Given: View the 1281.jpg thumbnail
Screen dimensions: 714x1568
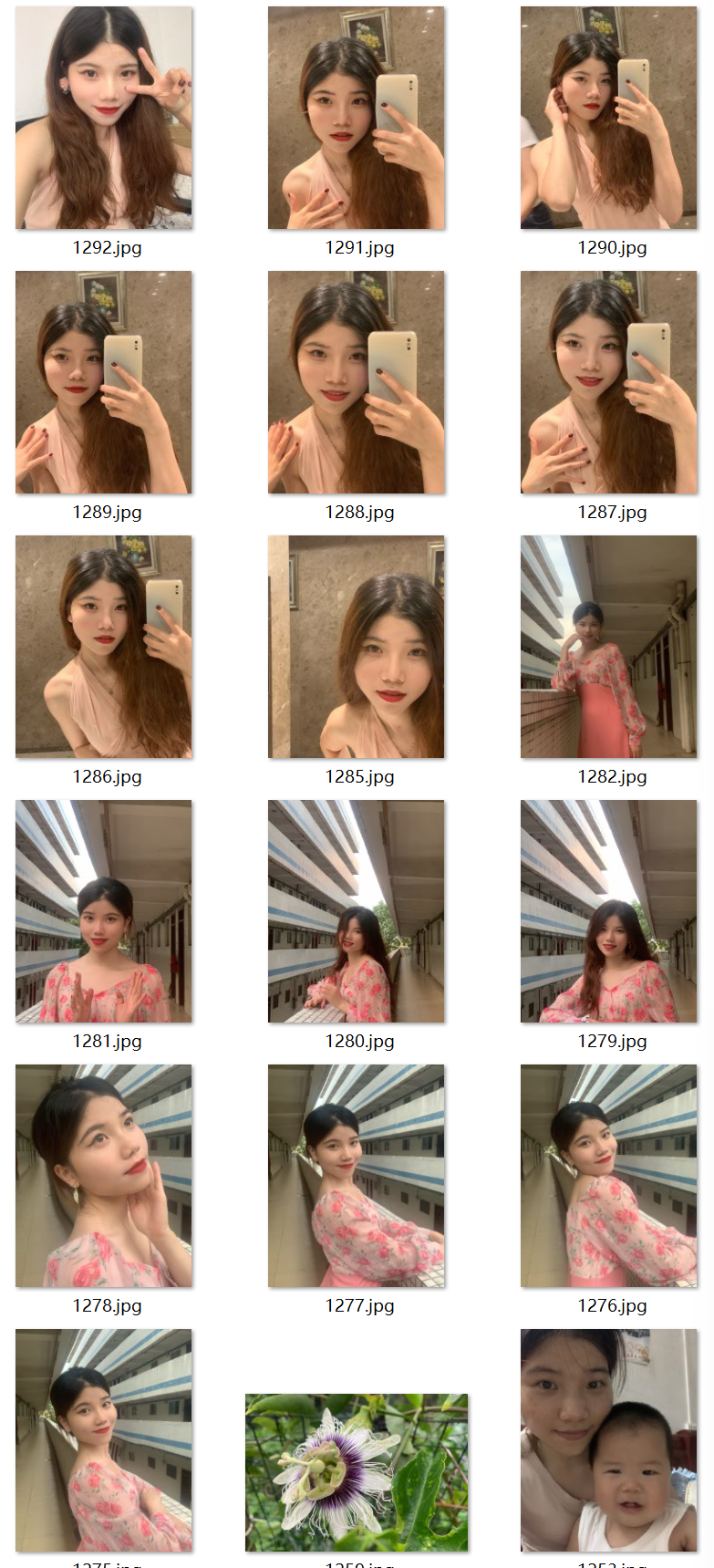Looking at the screenshot, I should (104, 911).
